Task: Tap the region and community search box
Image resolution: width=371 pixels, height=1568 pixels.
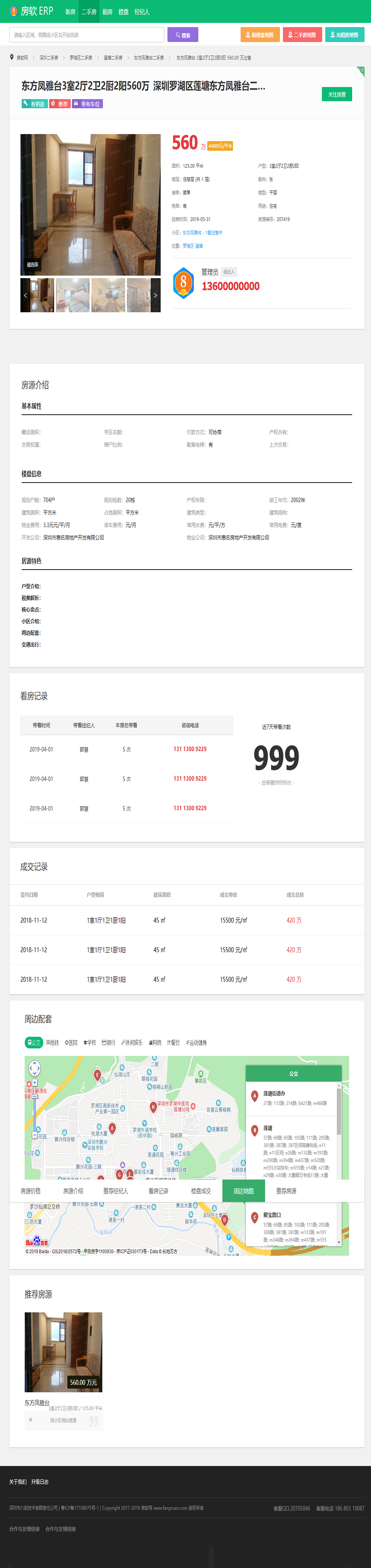Action: (x=87, y=35)
